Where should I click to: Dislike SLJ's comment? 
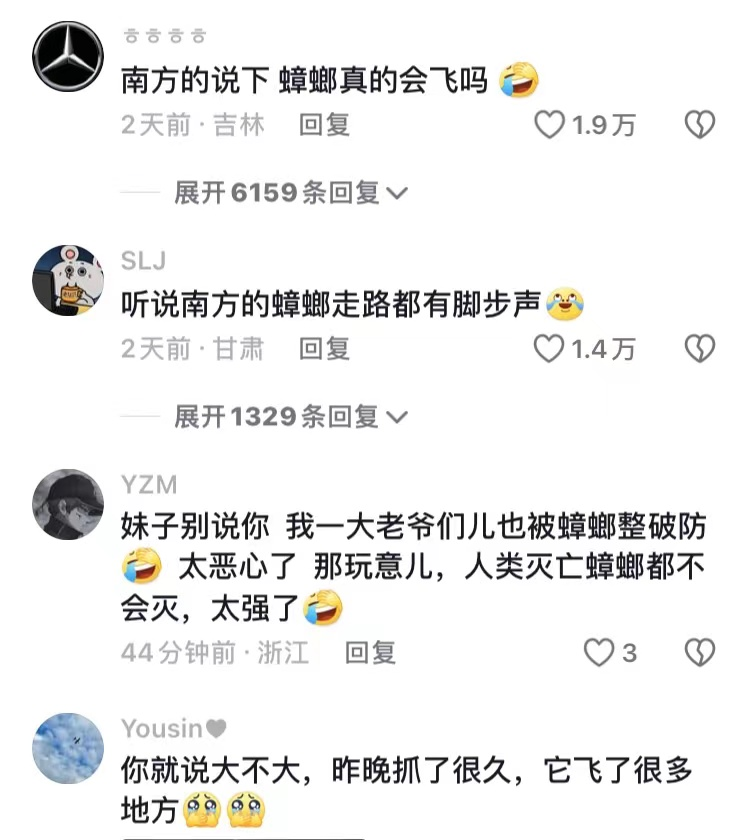[699, 348]
